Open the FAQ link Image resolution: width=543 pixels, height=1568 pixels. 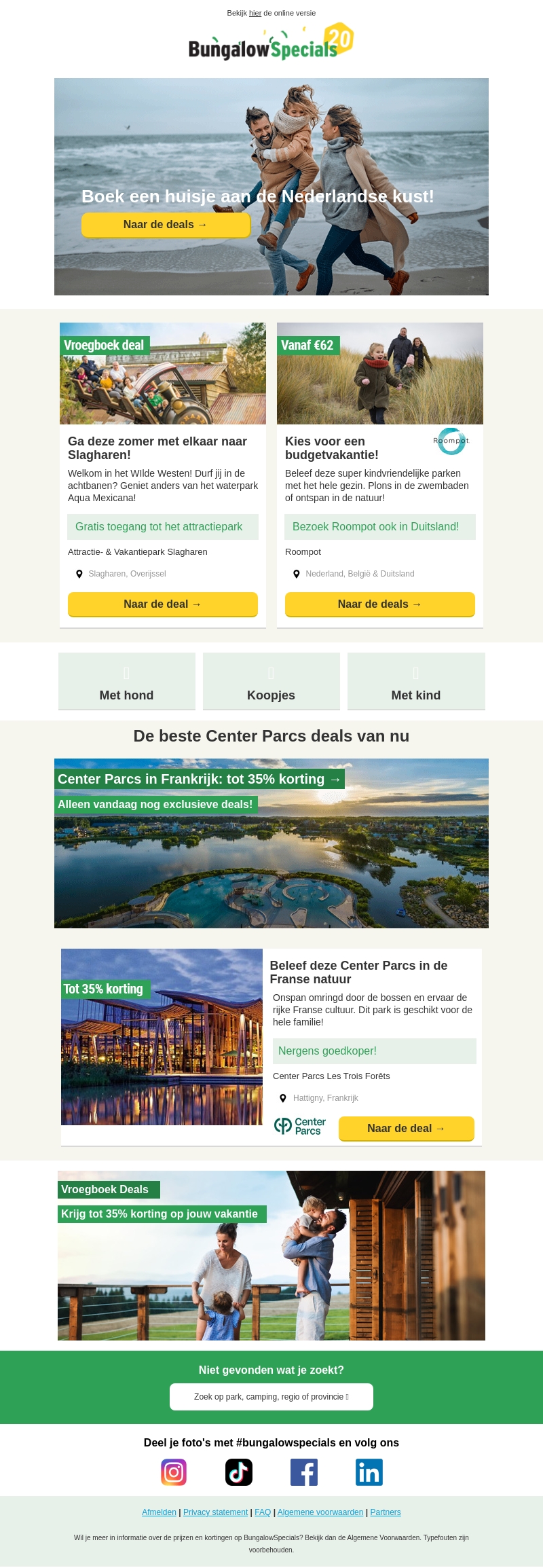263,1512
